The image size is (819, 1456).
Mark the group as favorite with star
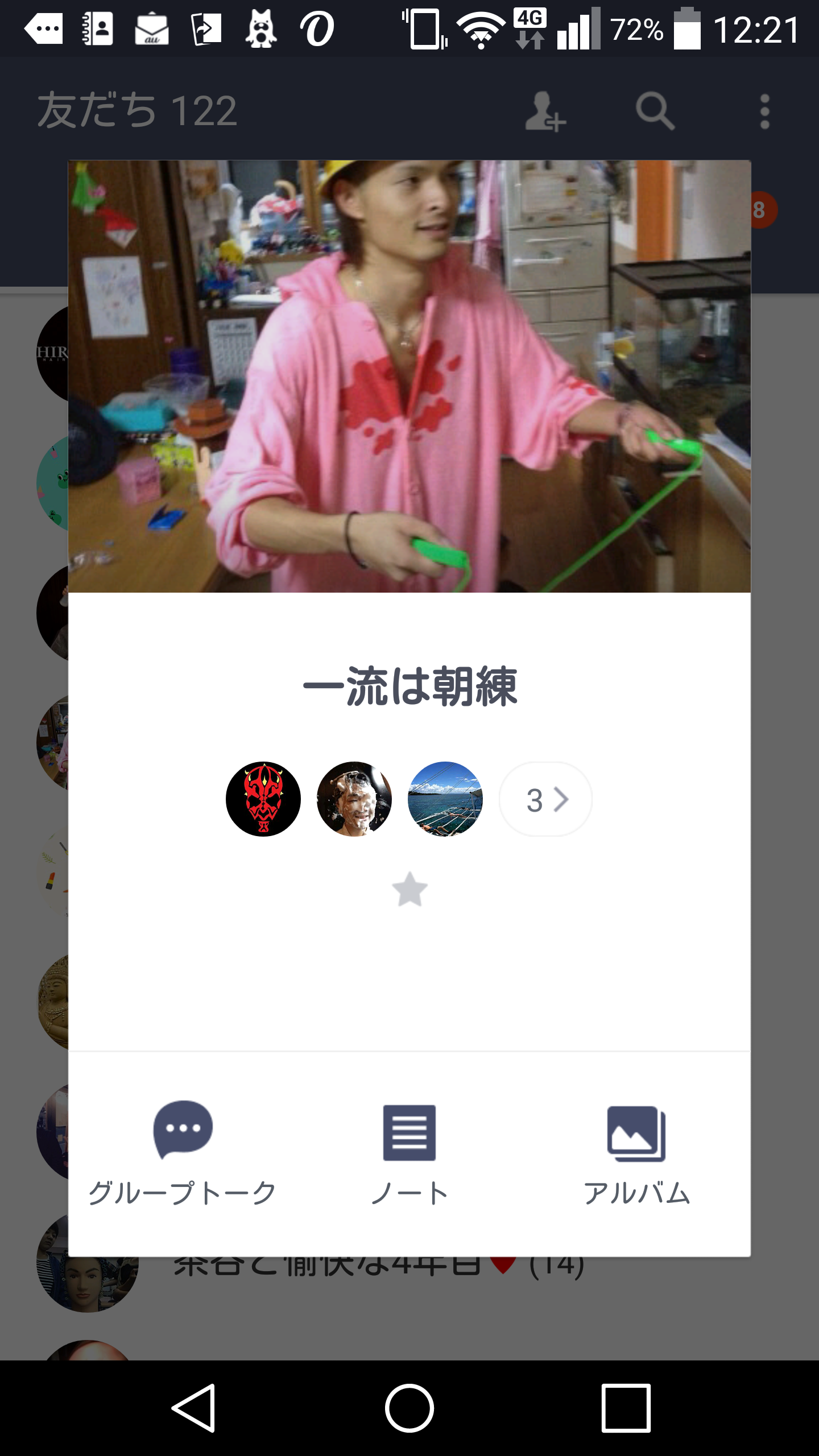[409, 890]
